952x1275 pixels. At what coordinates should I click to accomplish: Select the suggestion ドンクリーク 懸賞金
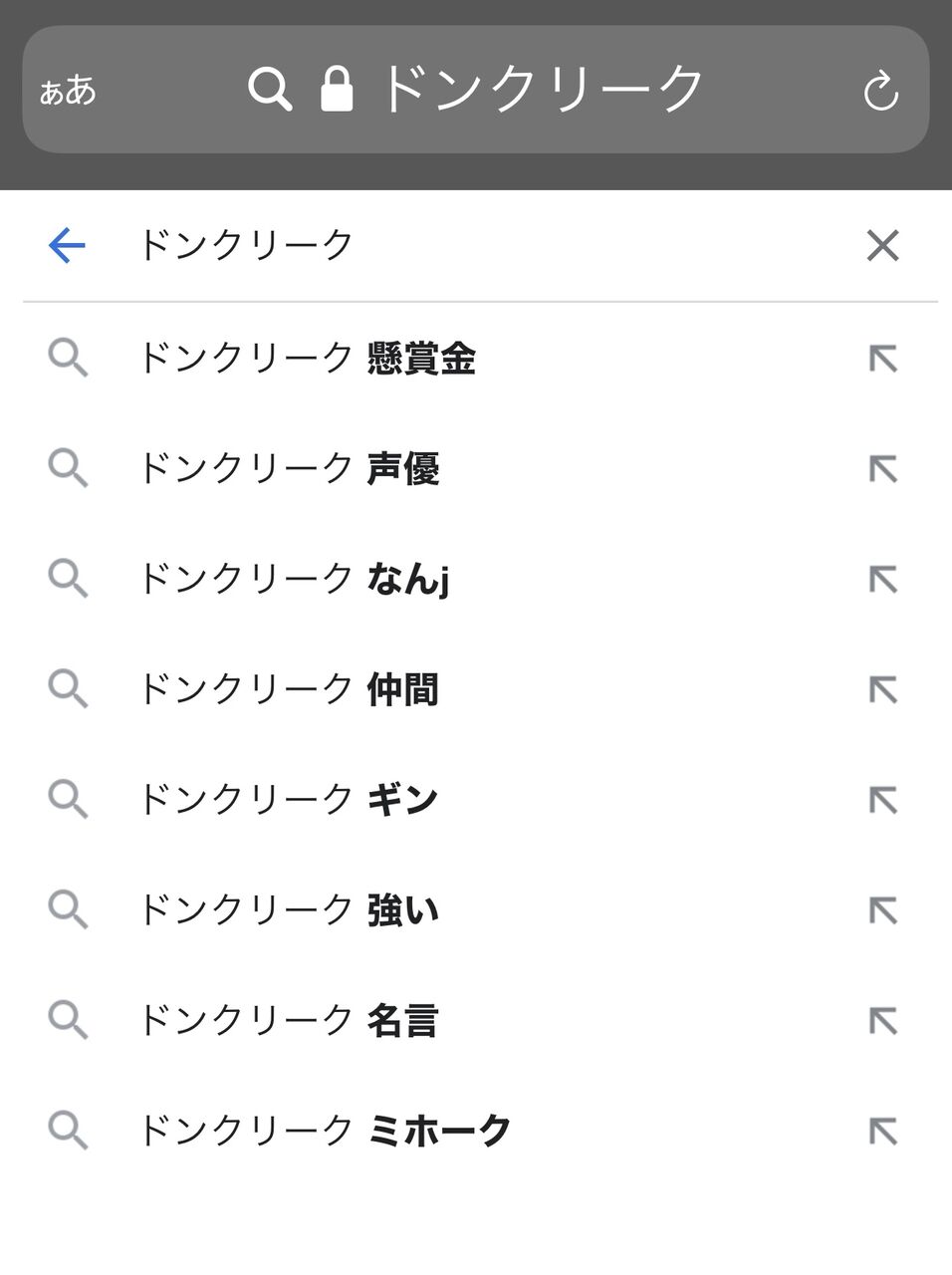click(309, 359)
